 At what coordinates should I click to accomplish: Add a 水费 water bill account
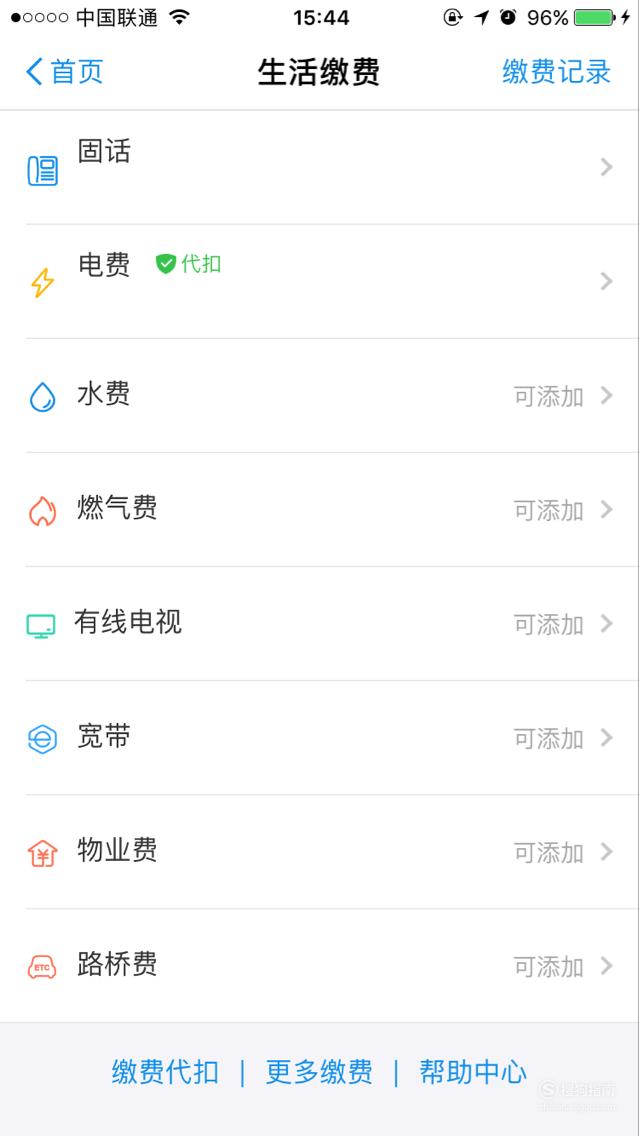tap(320, 396)
